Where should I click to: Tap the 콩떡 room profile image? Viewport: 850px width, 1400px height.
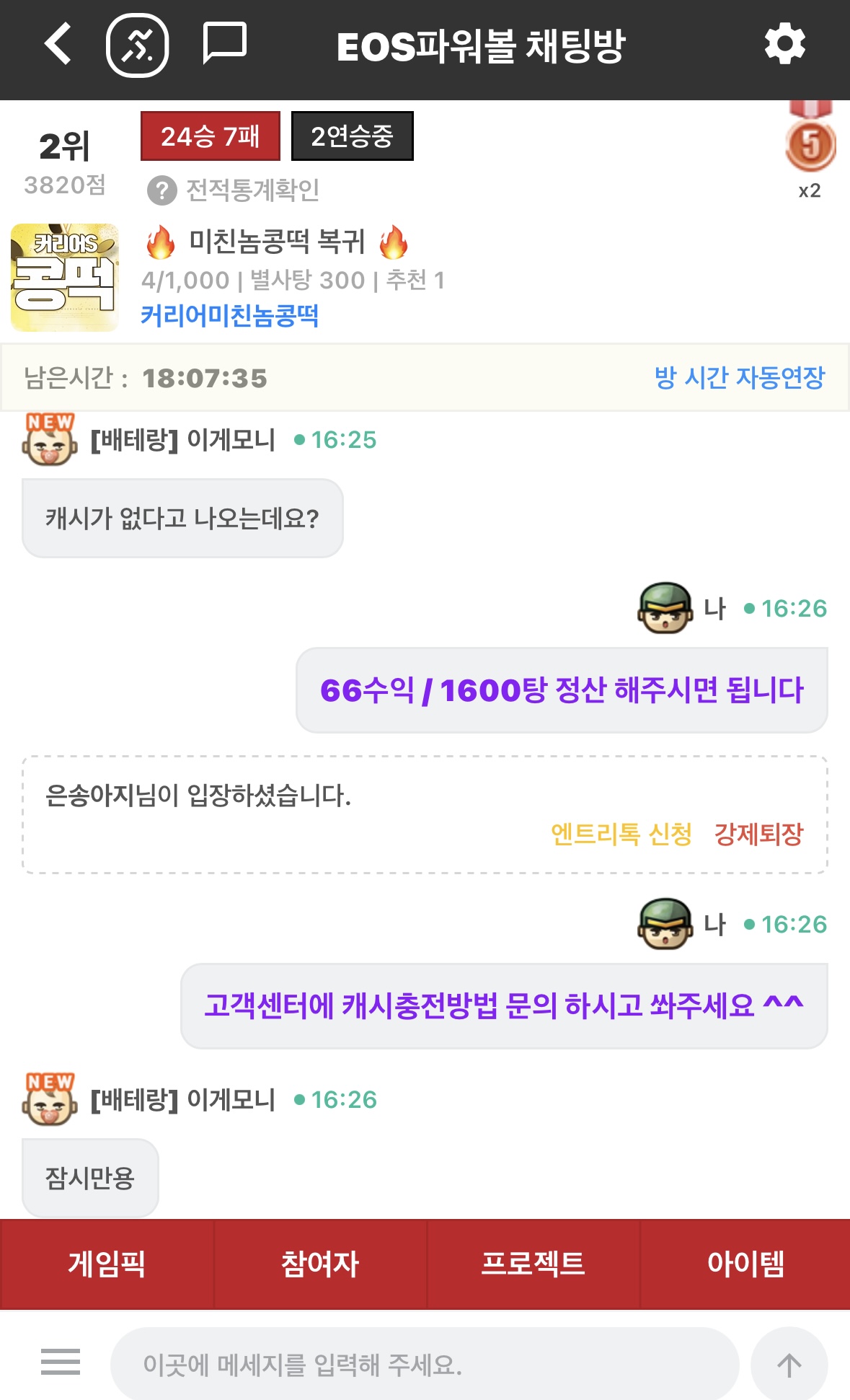pos(65,278)
